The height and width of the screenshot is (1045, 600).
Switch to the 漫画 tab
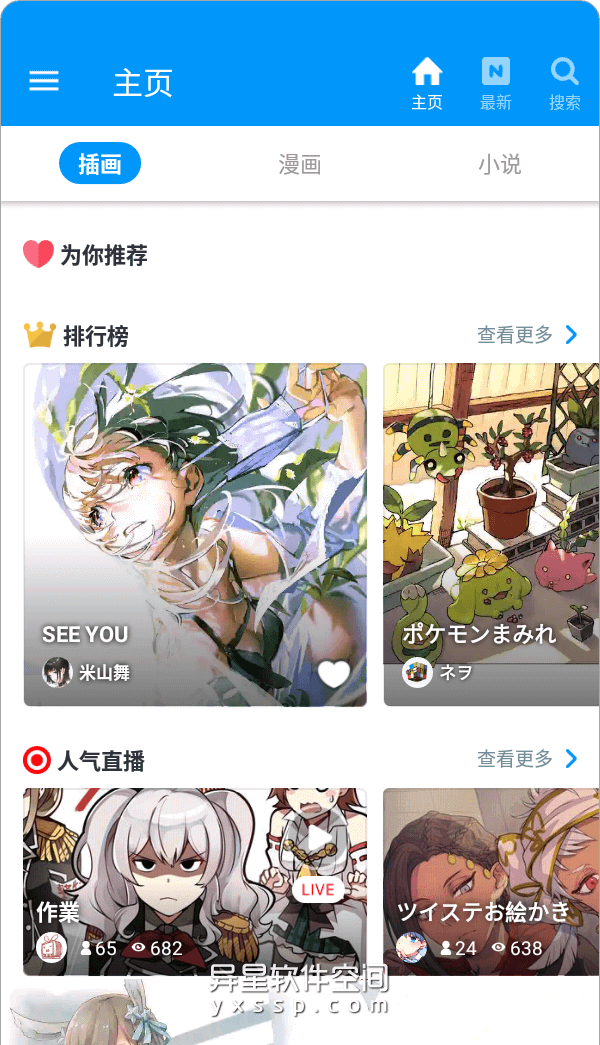[299, 164]
